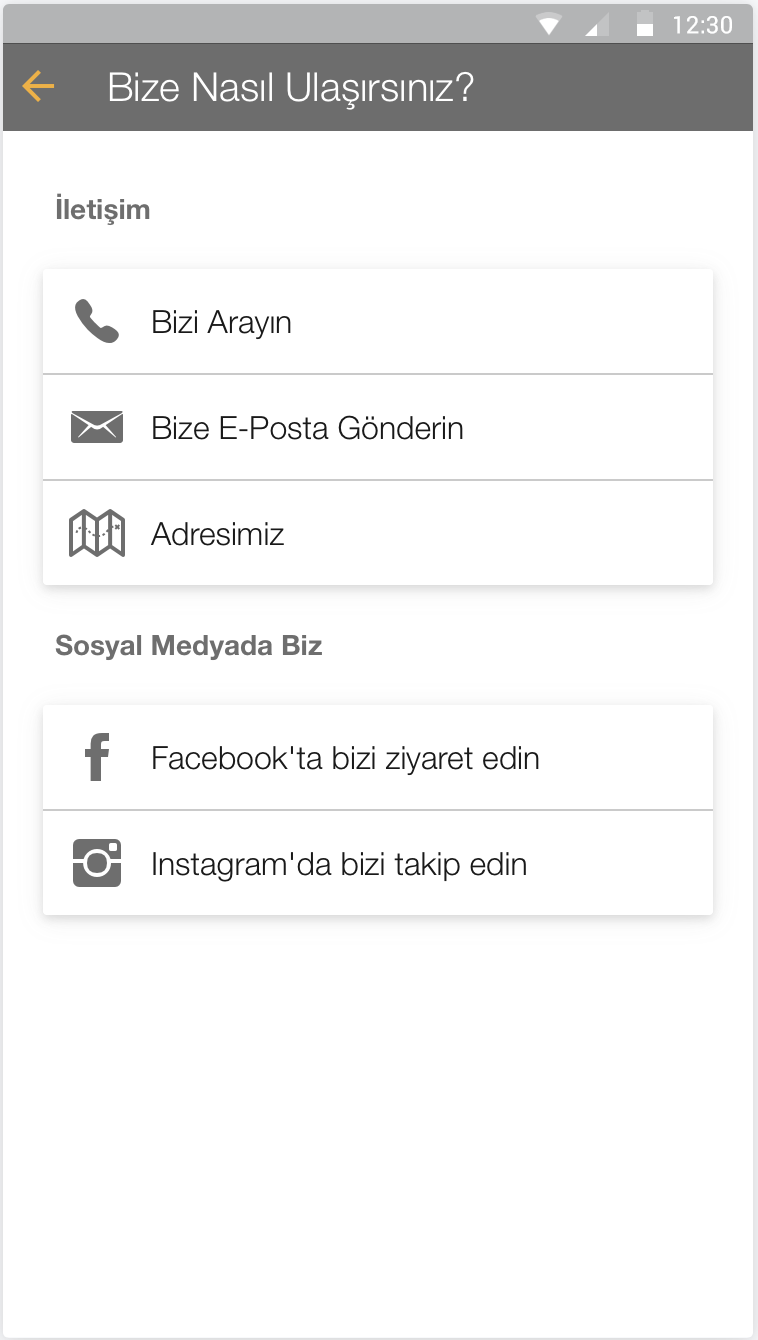The height and width of the screenshot is (1340, 758).
Task: Visit Facebook'ta bizi ziyaret edin
Action: coord(378,758)
